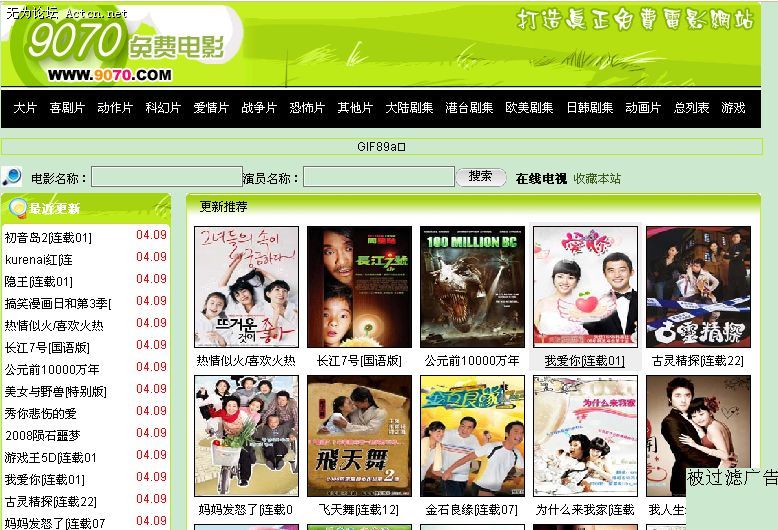The height and width of the screenshot is (530, 778).
Task: Open the 科幻片 category
Action: 163,108
